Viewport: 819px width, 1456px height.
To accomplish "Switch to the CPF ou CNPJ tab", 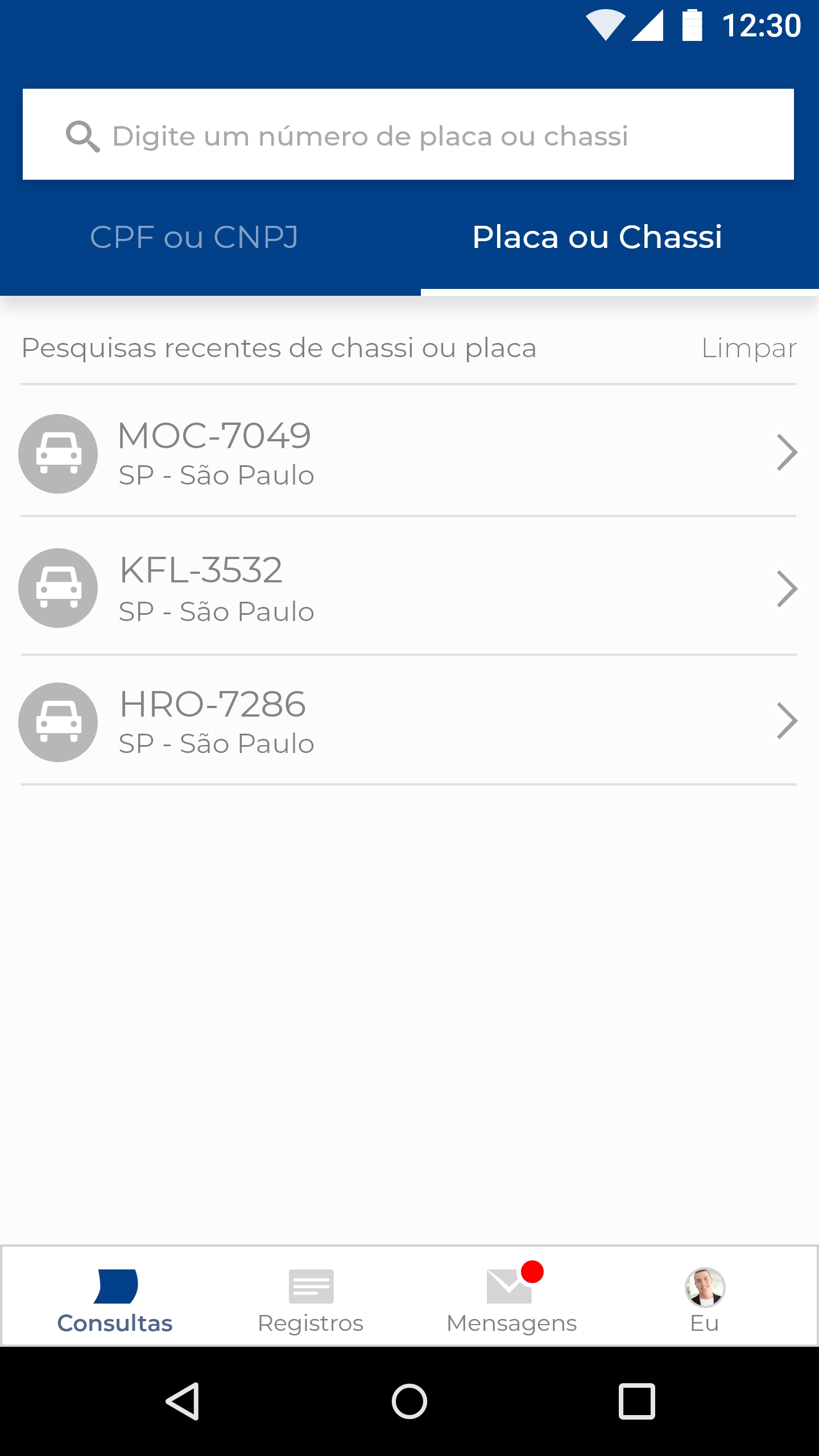I will coord(194,237).
